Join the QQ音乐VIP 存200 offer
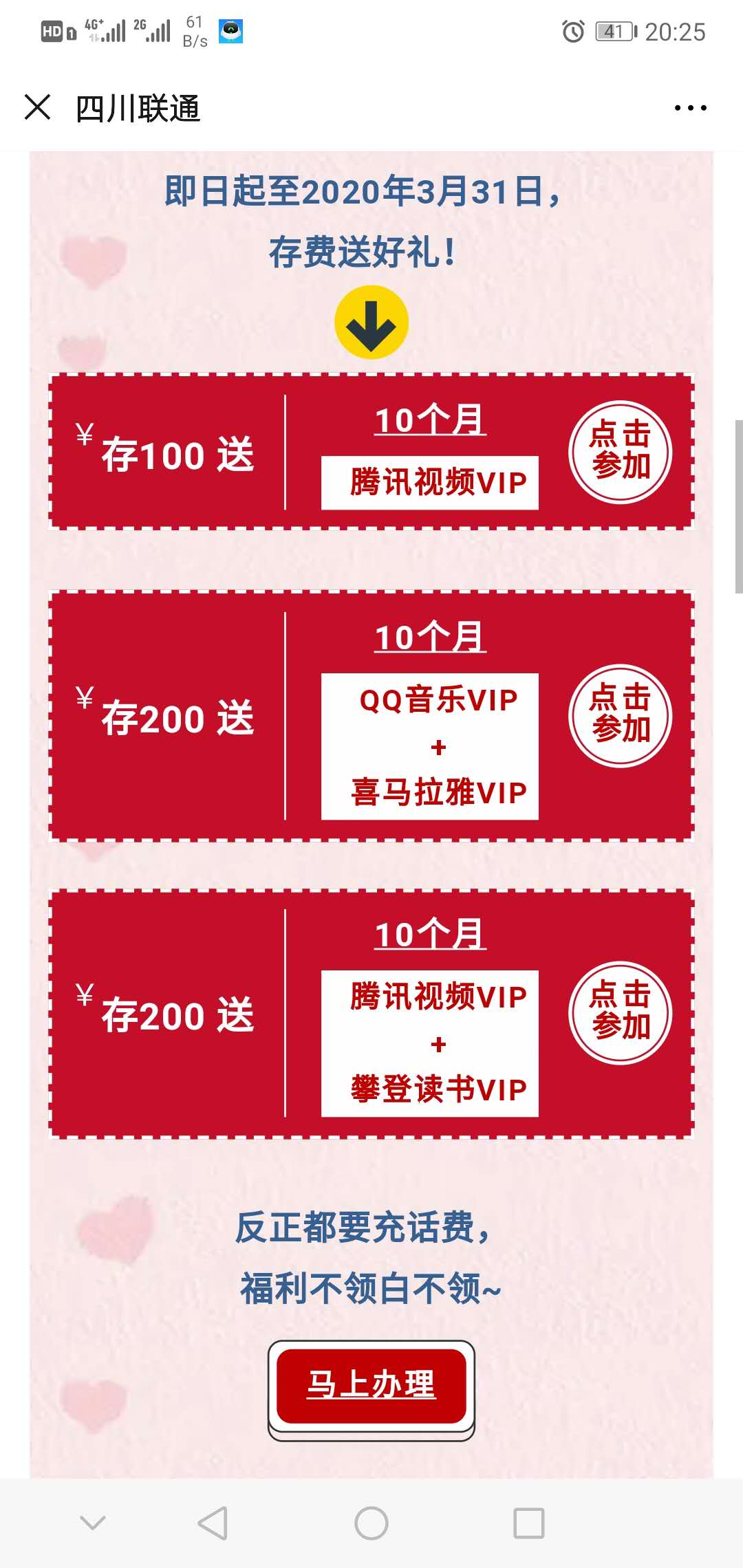 coord(620,716)
